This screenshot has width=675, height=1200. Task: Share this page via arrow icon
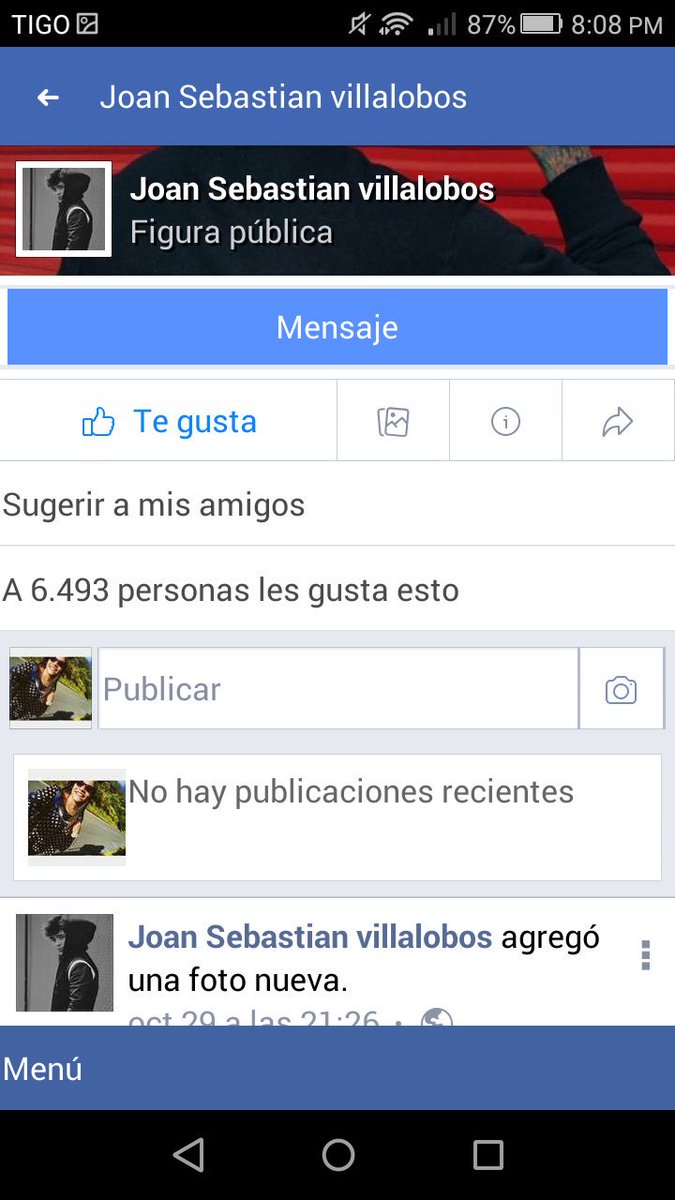point(618,422)
